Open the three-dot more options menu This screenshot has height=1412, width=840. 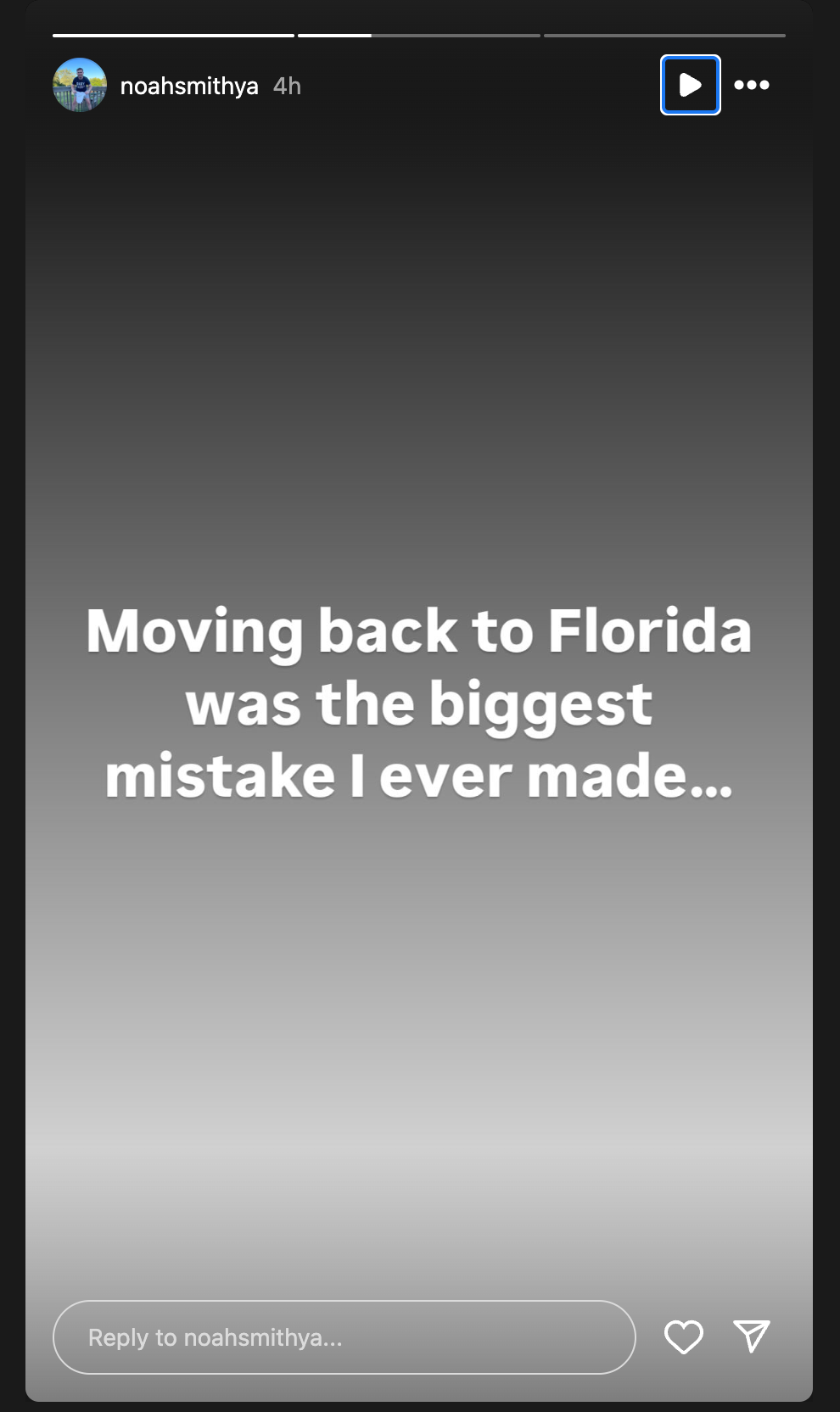click(x=752, y=85)
